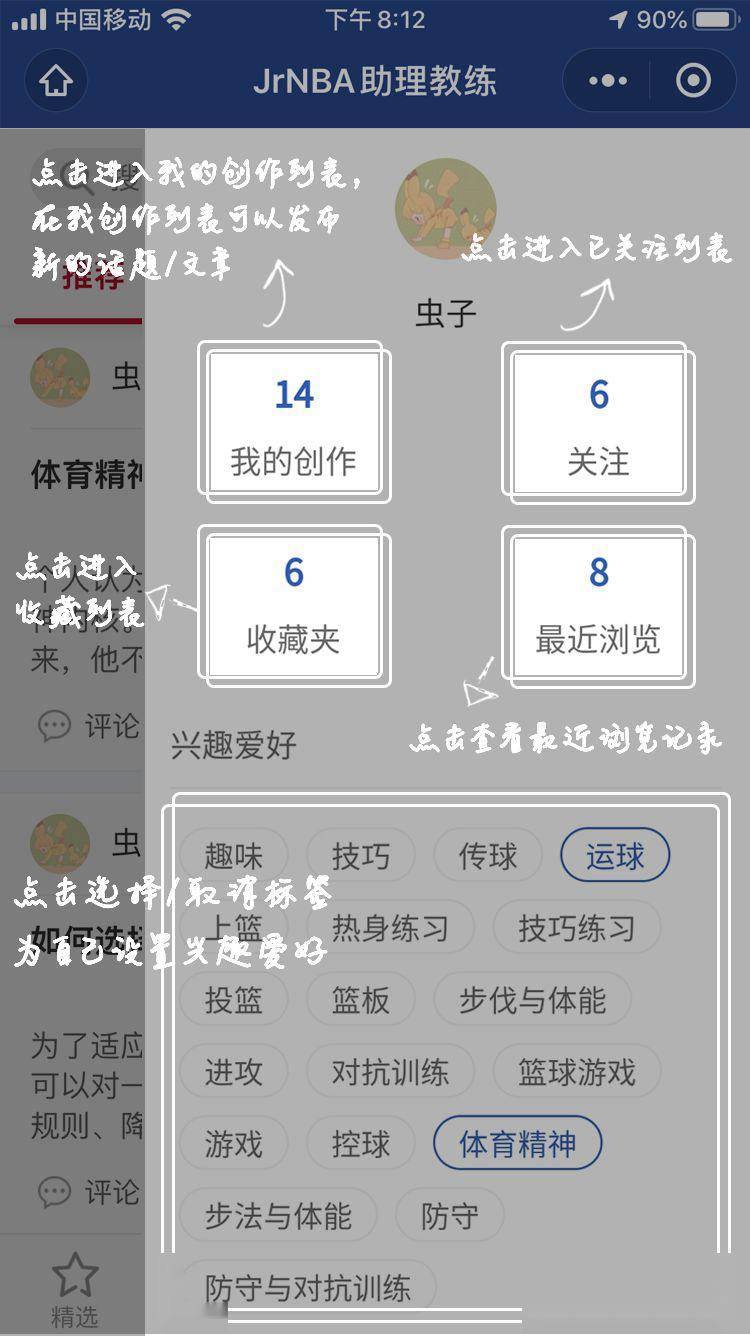Open the 关注 list
Screen dimensions: 750x1336
click(598, 423)
